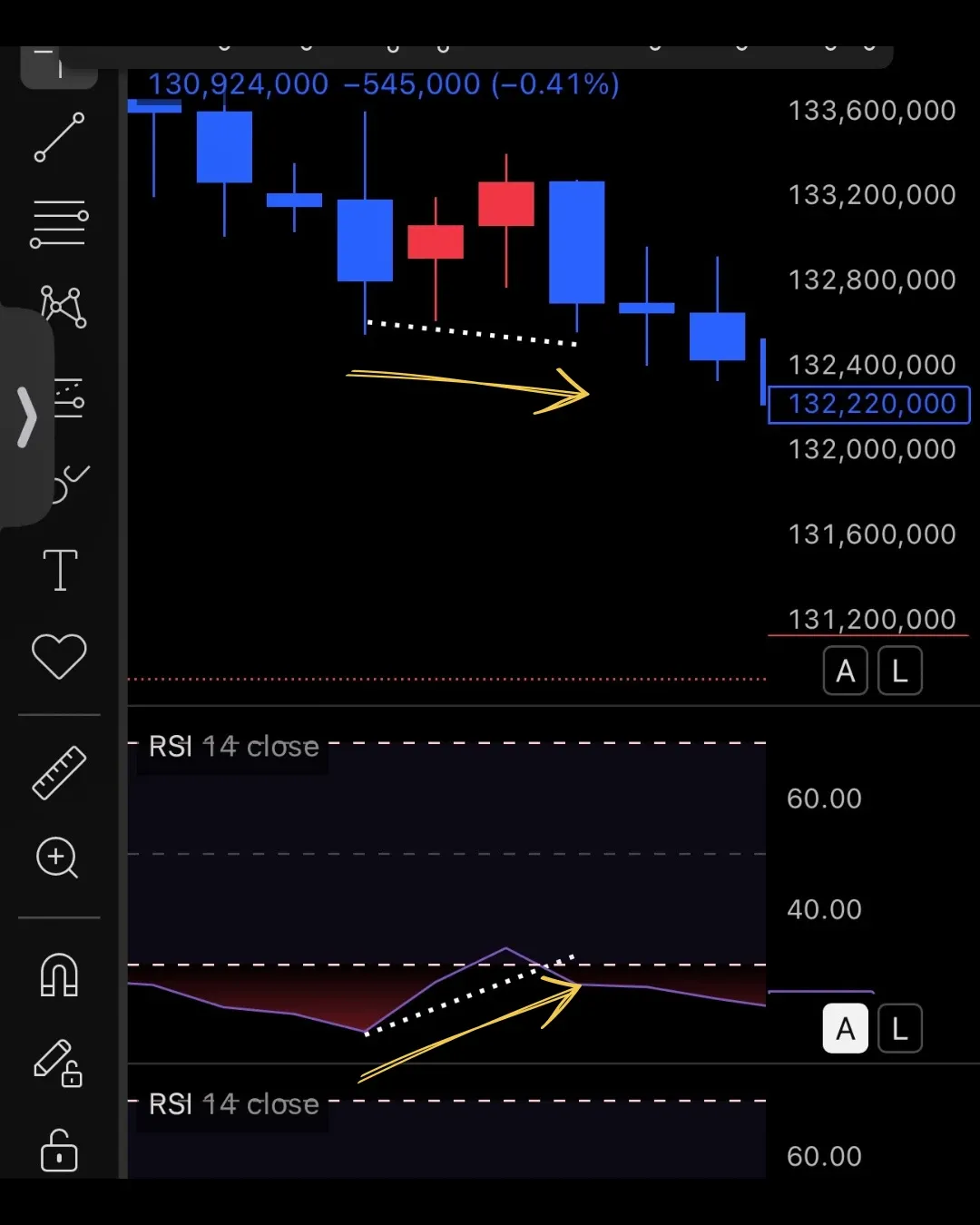Expand the side panel arrow handle

pos(27,417)
